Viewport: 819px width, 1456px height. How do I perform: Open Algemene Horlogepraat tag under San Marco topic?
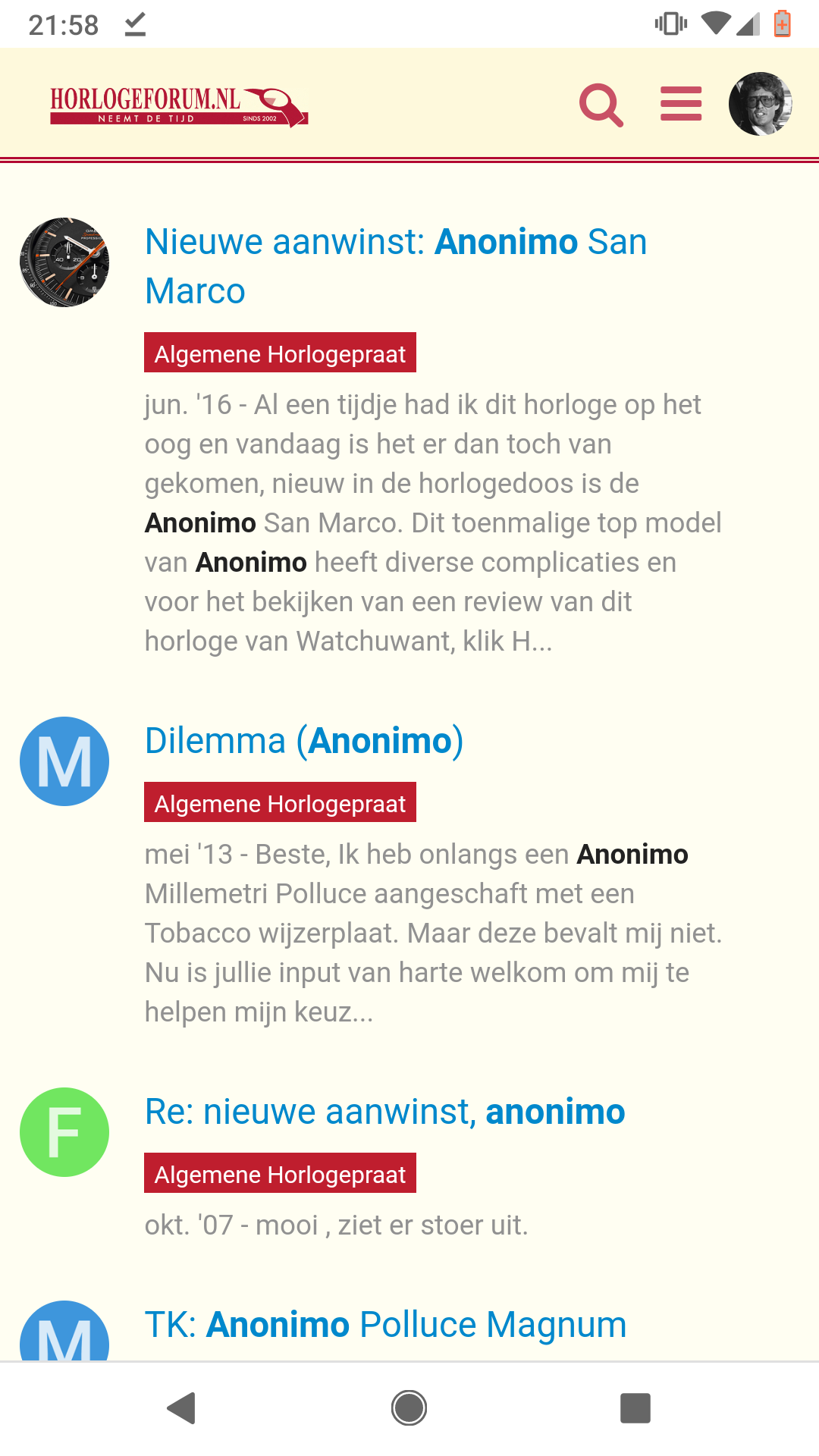coord(281,353)
